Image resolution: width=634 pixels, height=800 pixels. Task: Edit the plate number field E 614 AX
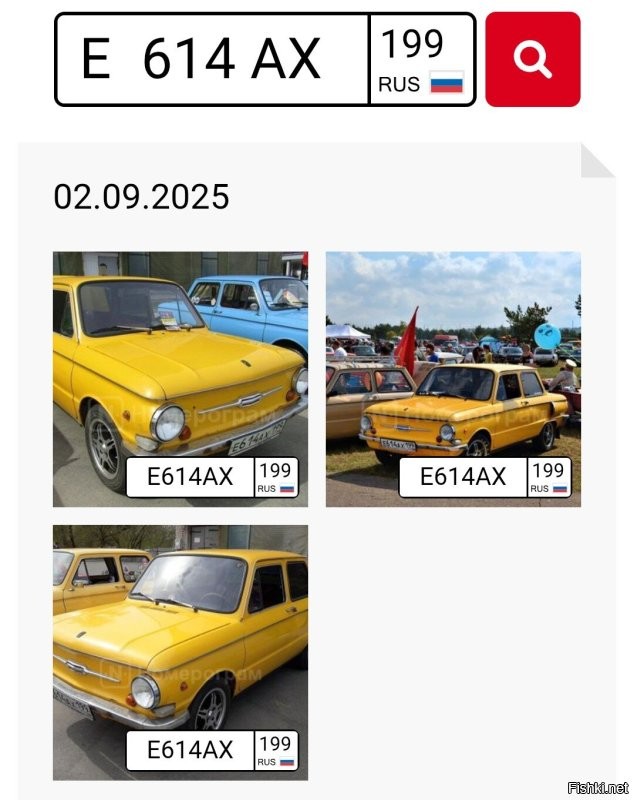(213, 59)
